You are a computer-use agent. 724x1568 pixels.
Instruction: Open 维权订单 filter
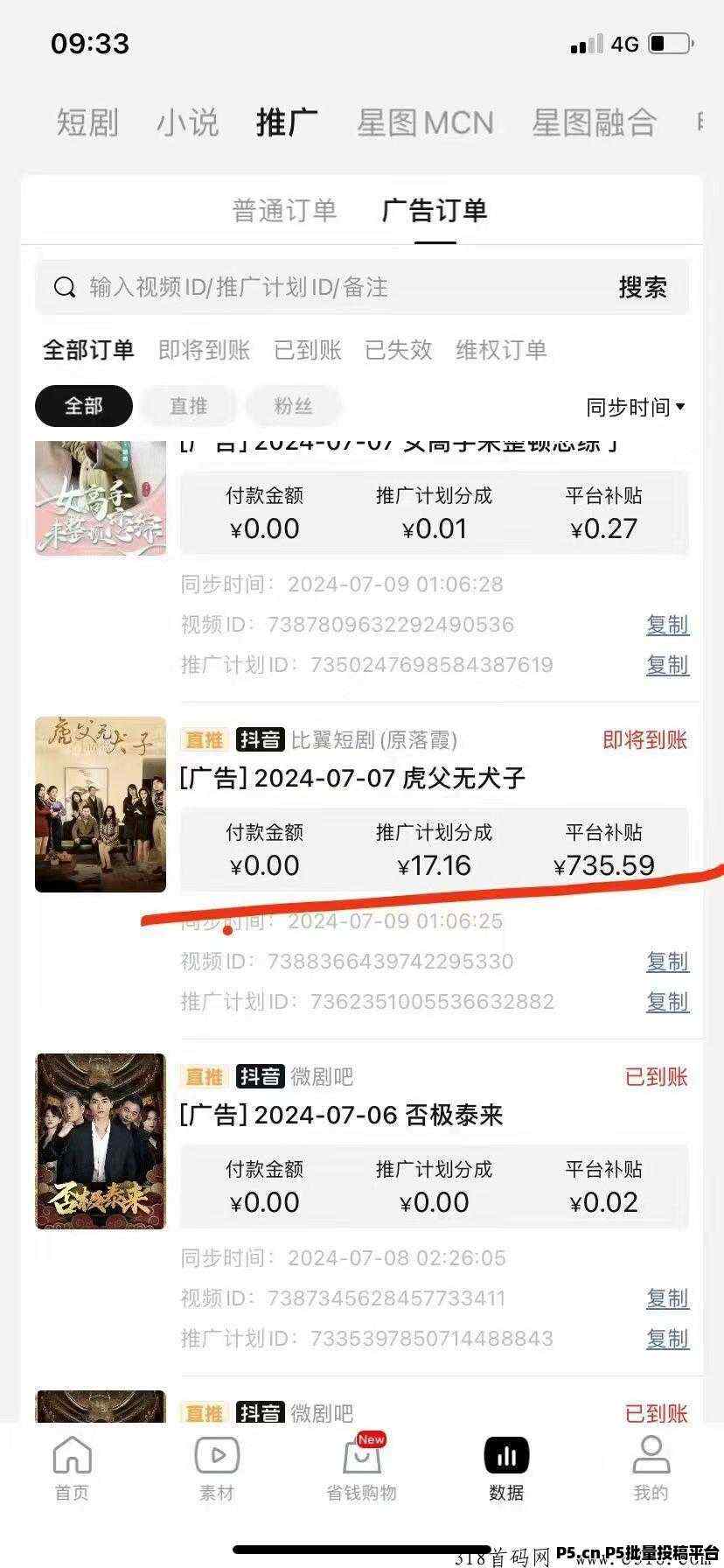[x=501, y=350]
